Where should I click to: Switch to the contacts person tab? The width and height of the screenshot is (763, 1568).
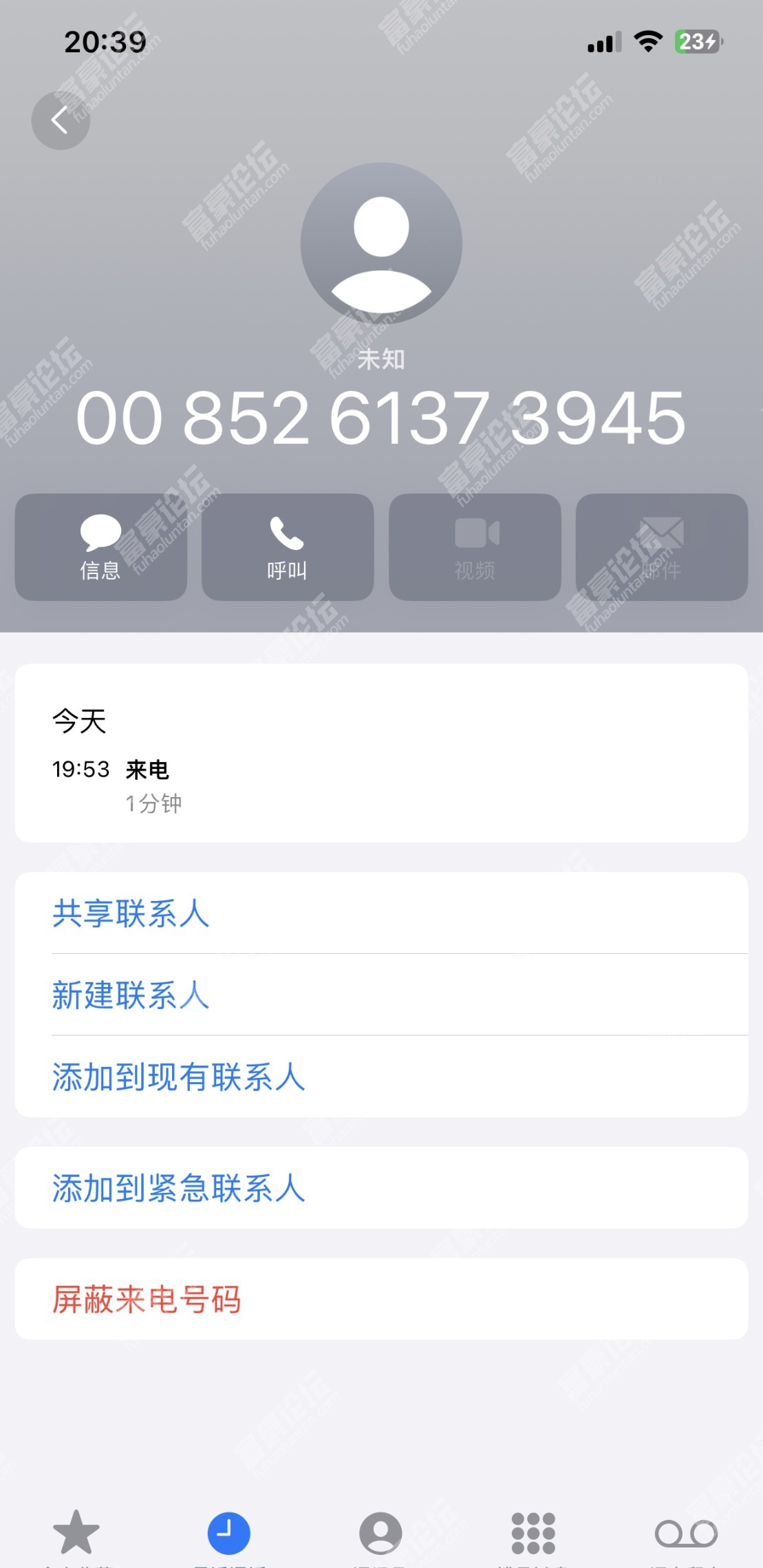[x=381, y=1535]
